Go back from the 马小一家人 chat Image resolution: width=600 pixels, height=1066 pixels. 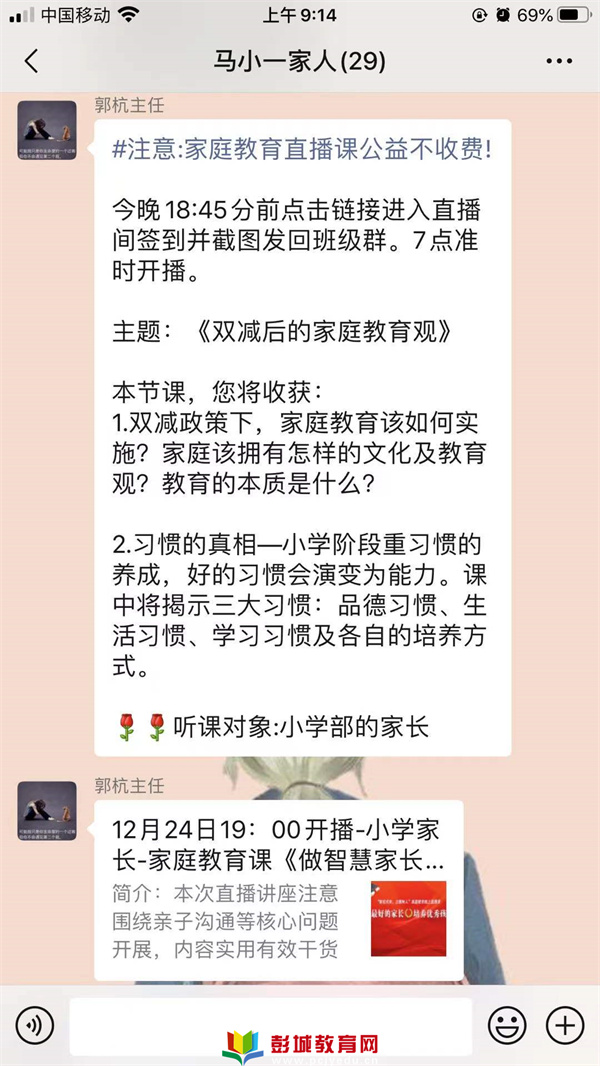click(32, 61)
